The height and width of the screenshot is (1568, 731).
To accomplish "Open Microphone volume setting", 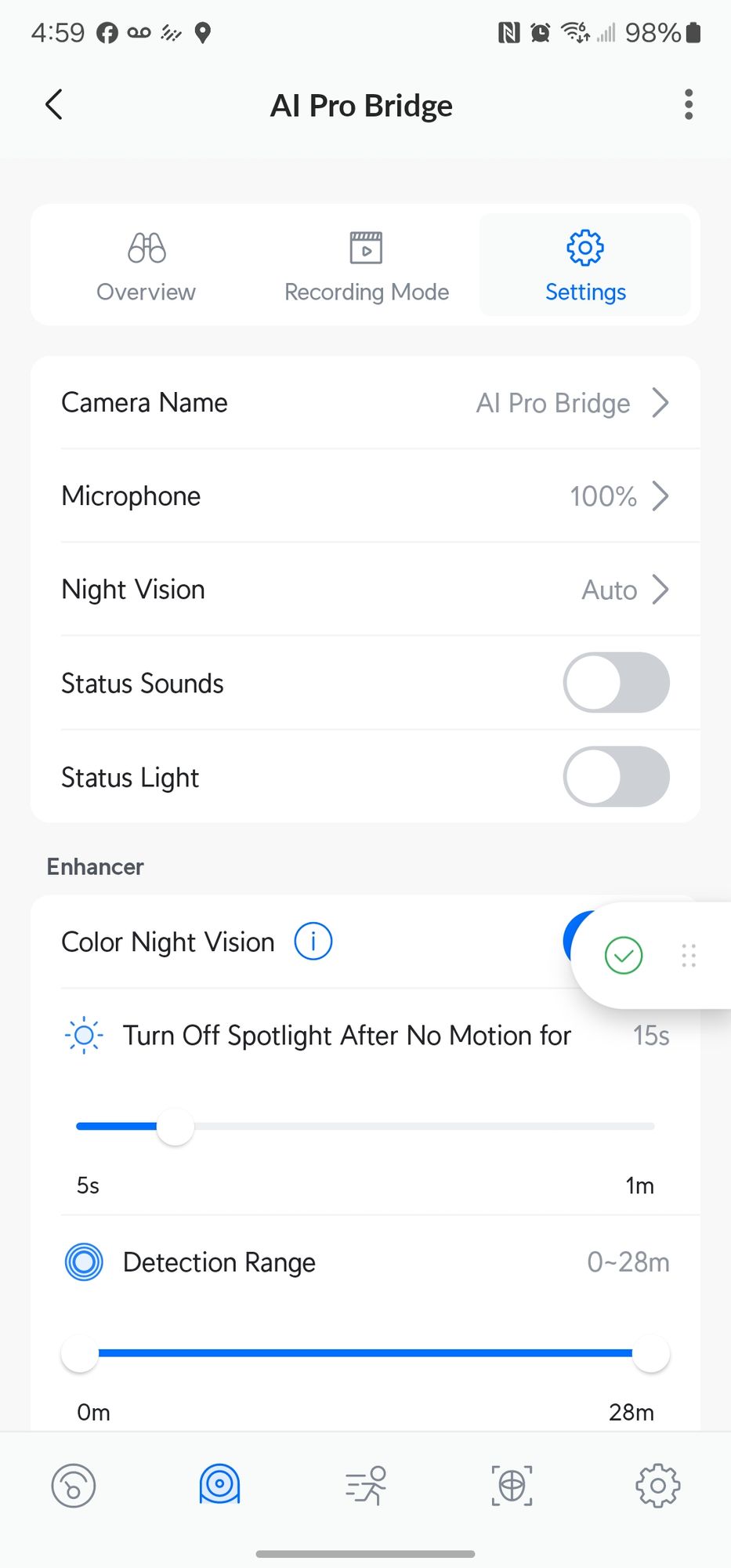I will [x=365, y=496].
